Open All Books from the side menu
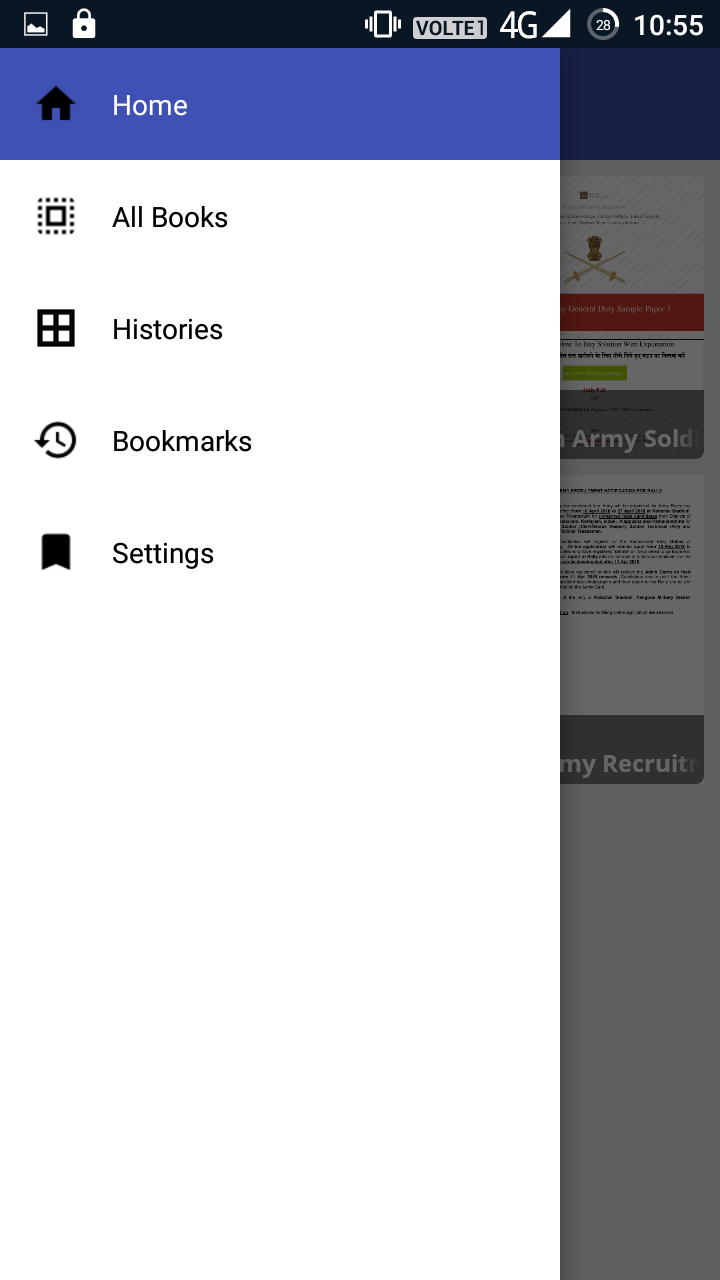The image size is (720, 1280). click(x=170, y=216)
